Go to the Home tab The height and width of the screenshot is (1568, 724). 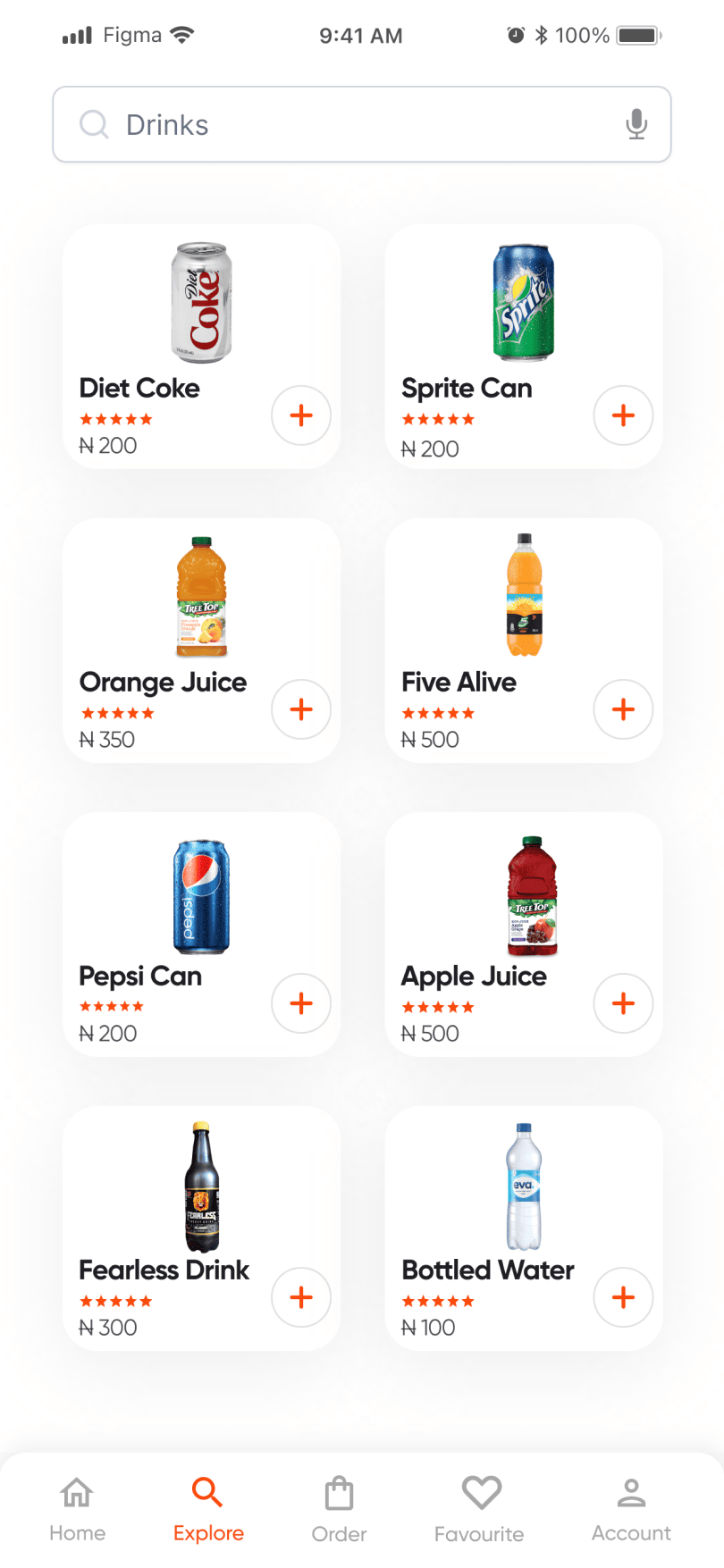pyautogui.click(x=77, y=1510)
